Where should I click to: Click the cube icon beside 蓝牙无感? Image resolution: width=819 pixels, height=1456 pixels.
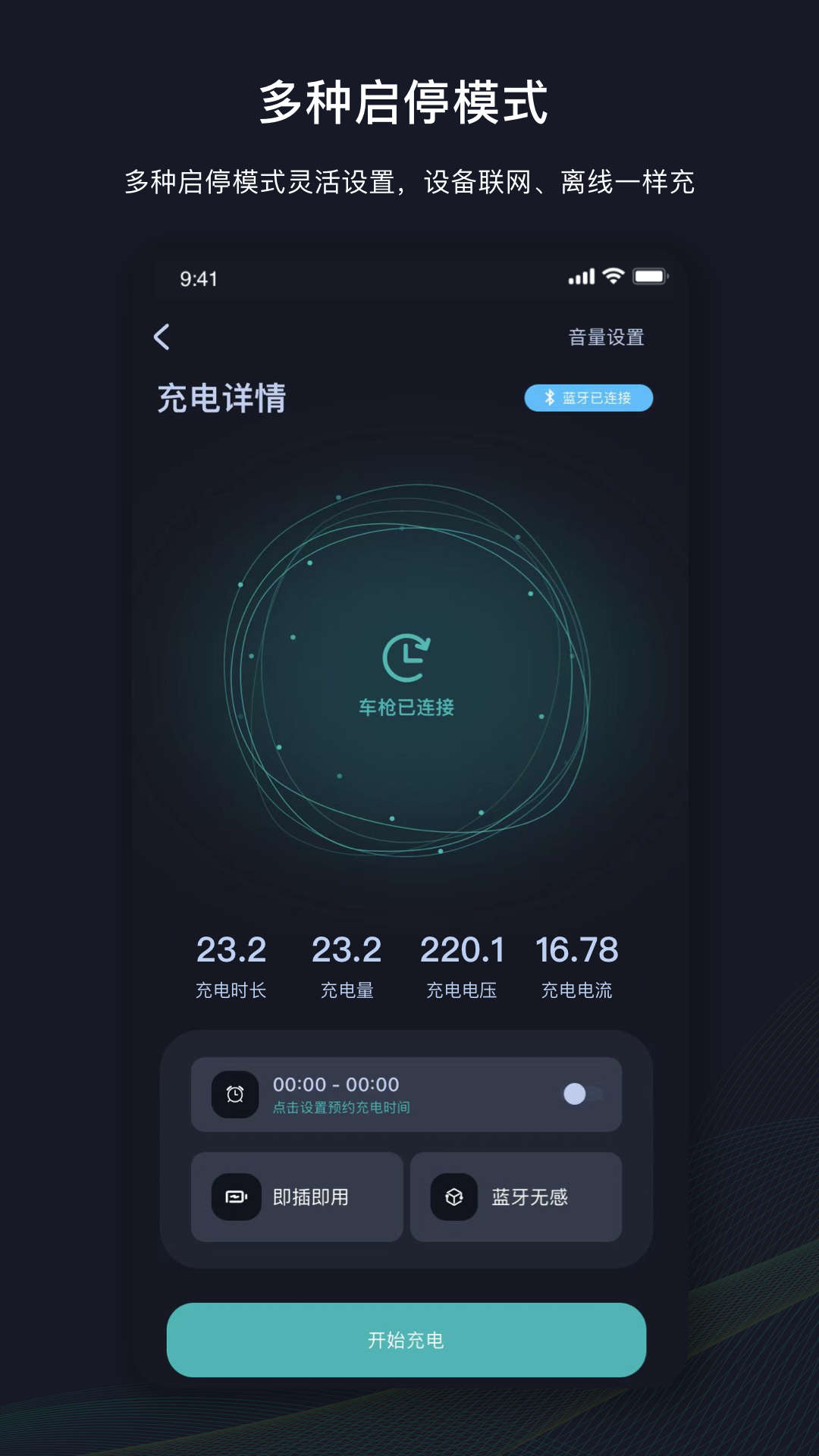click(x=456, y=1197)
